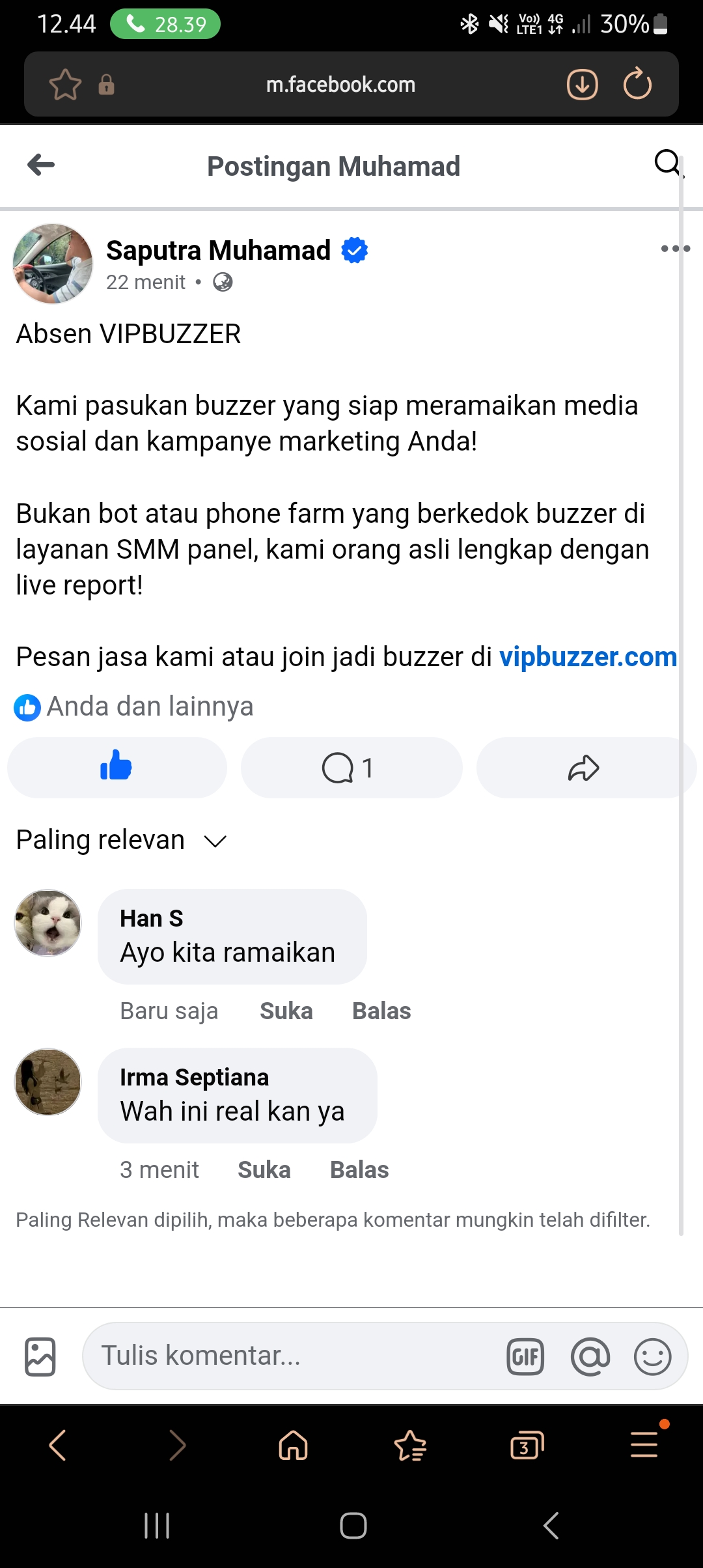
Task: Go back from Postingan Muhamad
Action: [x=41, y=165]
